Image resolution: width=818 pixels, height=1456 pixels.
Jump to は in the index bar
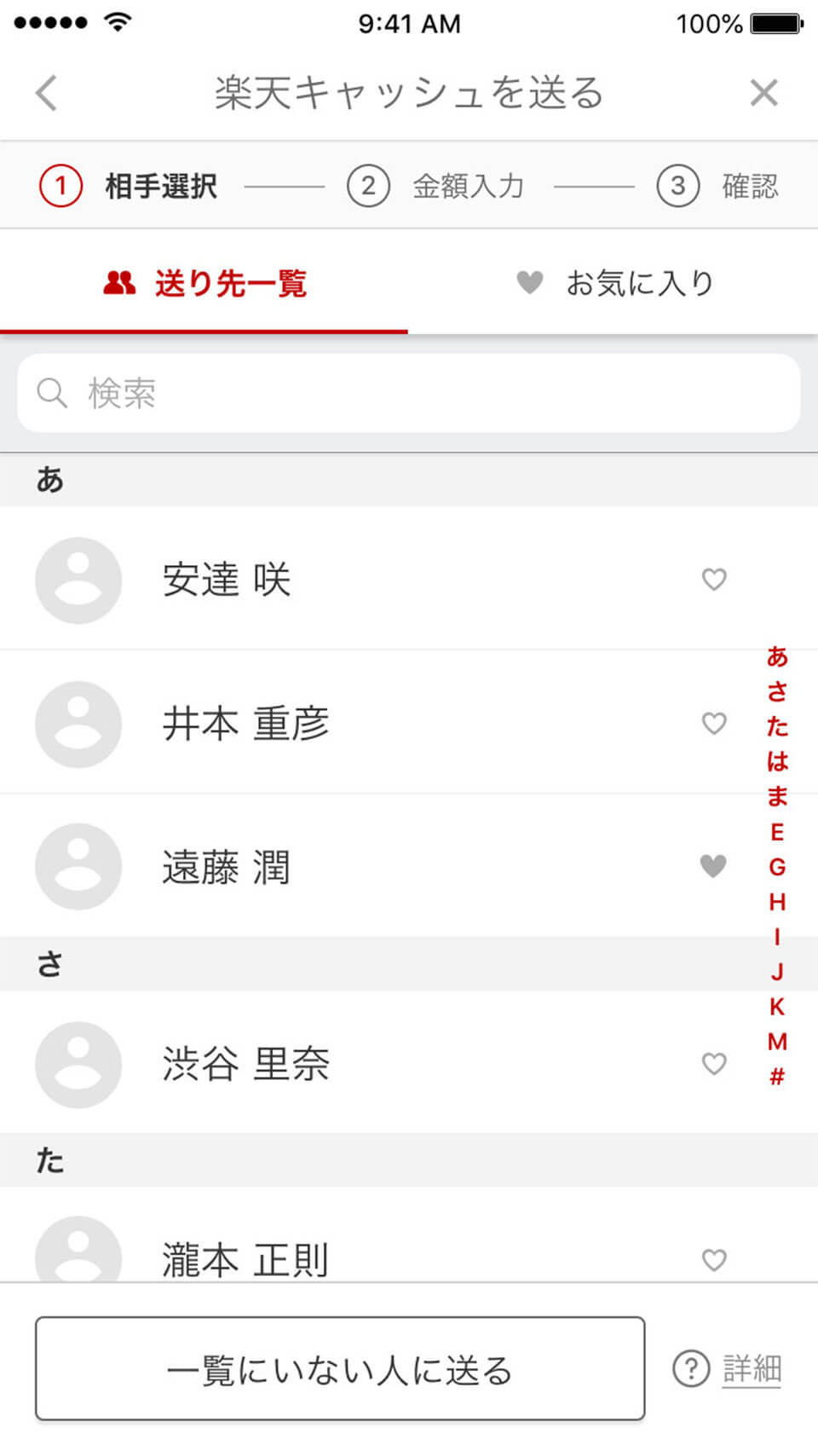coord(777,761)
